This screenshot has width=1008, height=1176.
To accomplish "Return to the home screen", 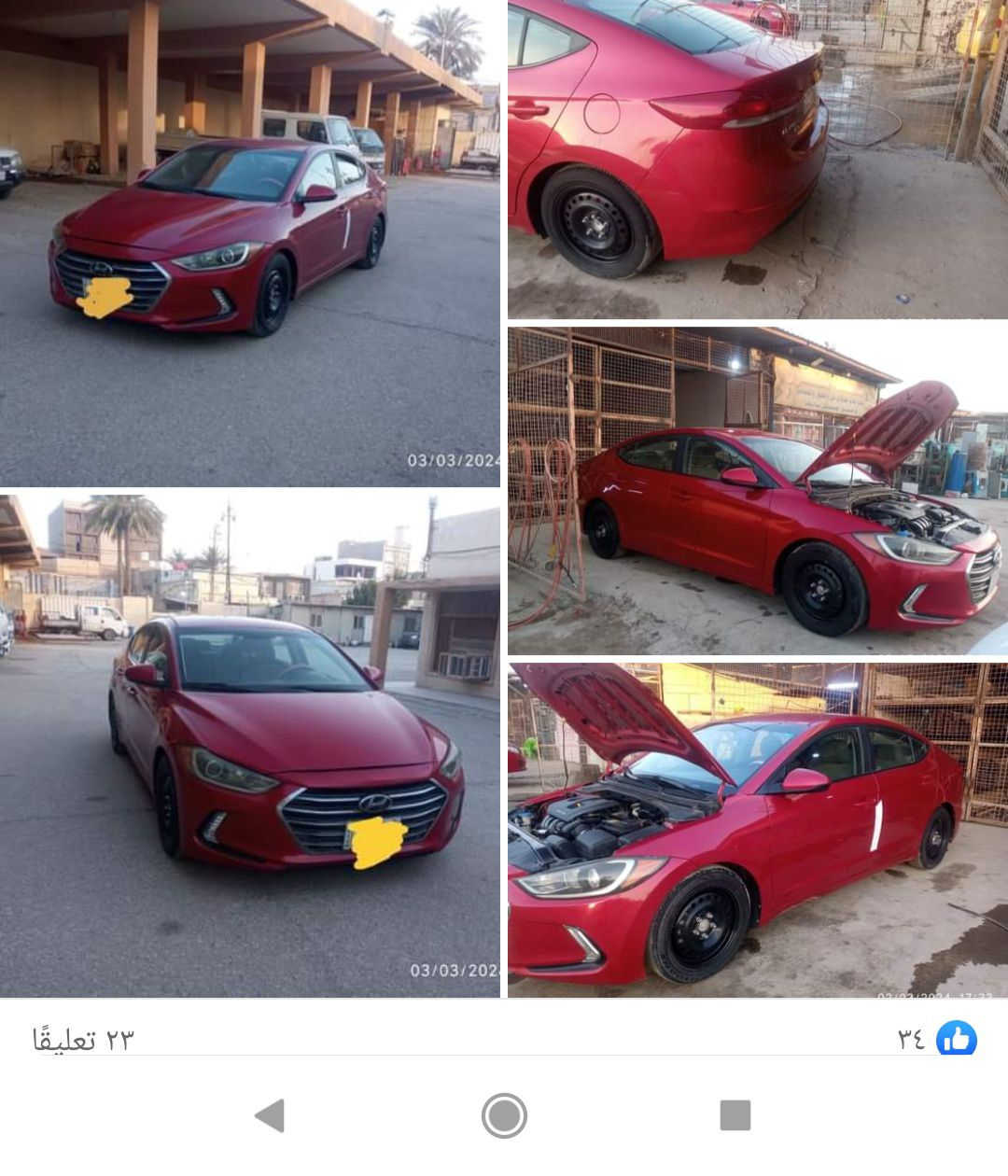I will tap(504, 1115).
